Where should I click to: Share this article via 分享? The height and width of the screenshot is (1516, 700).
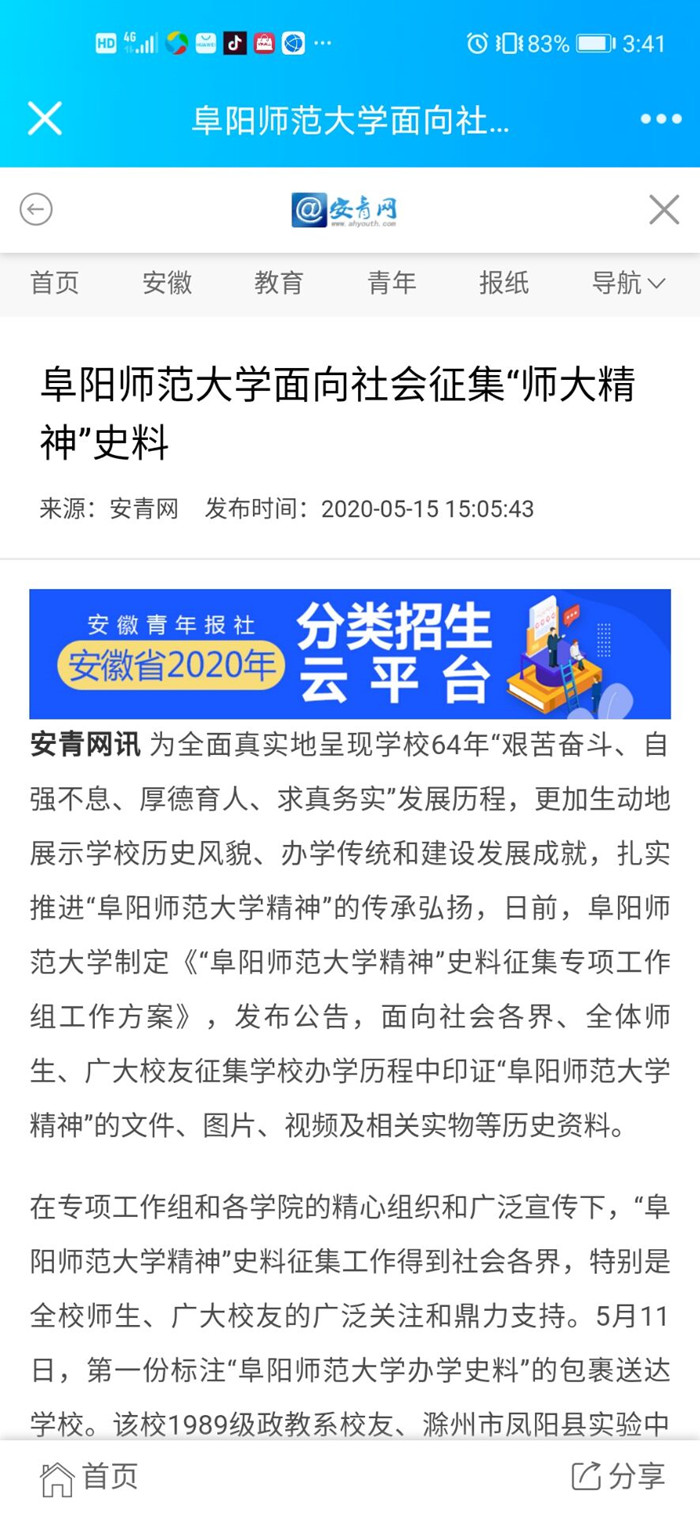pyautogui.click(x=617, y=1477)
